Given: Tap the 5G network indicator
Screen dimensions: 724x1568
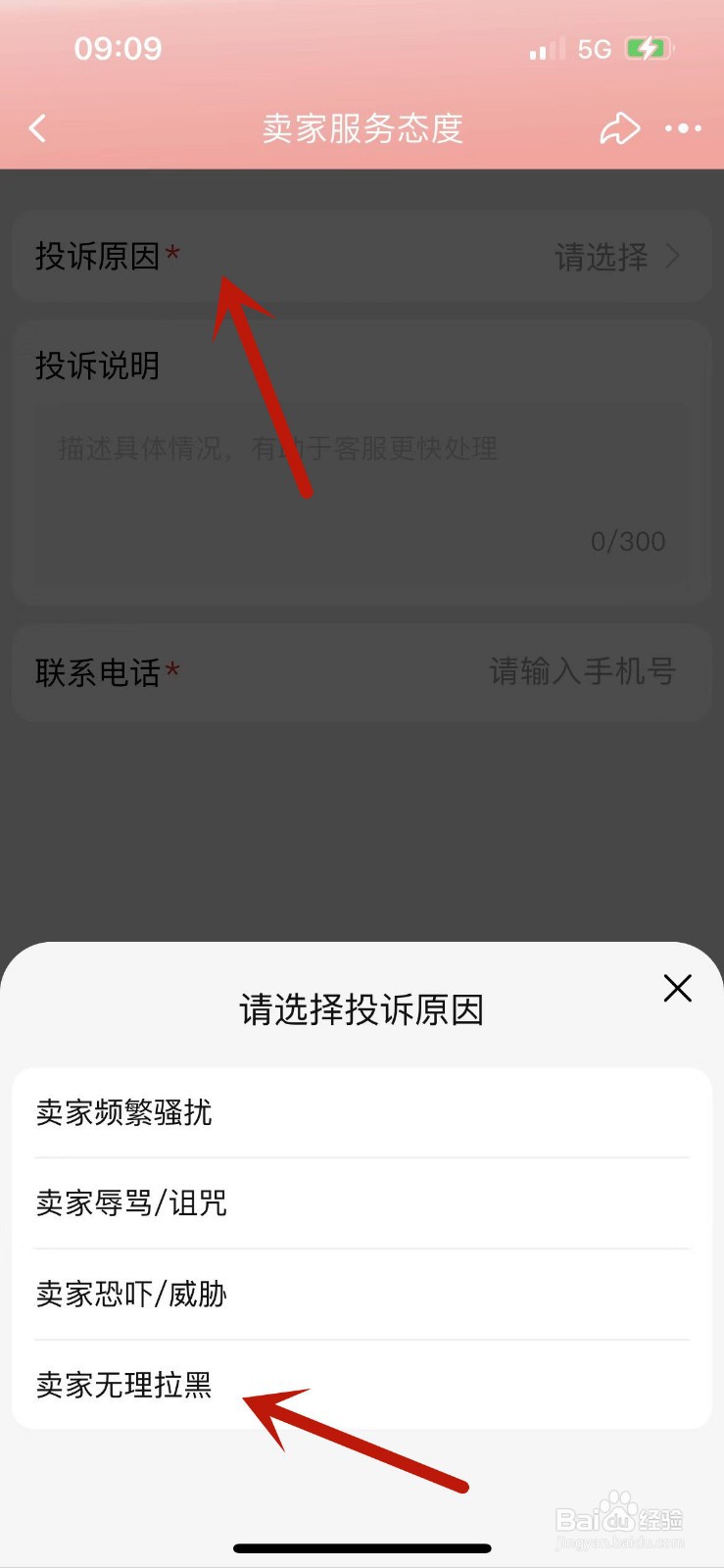Looking at the screenshot, I should [x=594, y=47].
